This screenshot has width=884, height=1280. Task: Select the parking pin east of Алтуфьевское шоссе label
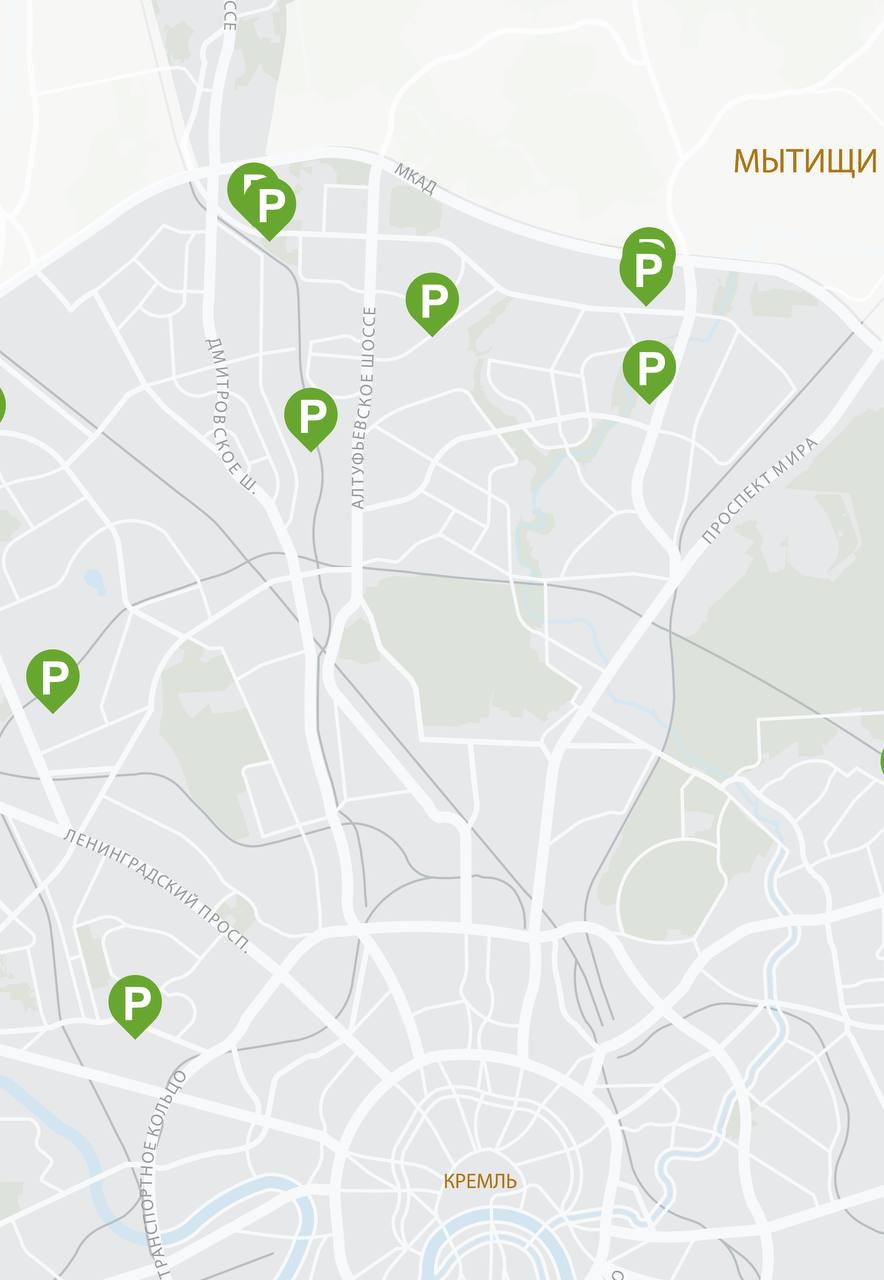click(432, 300)
